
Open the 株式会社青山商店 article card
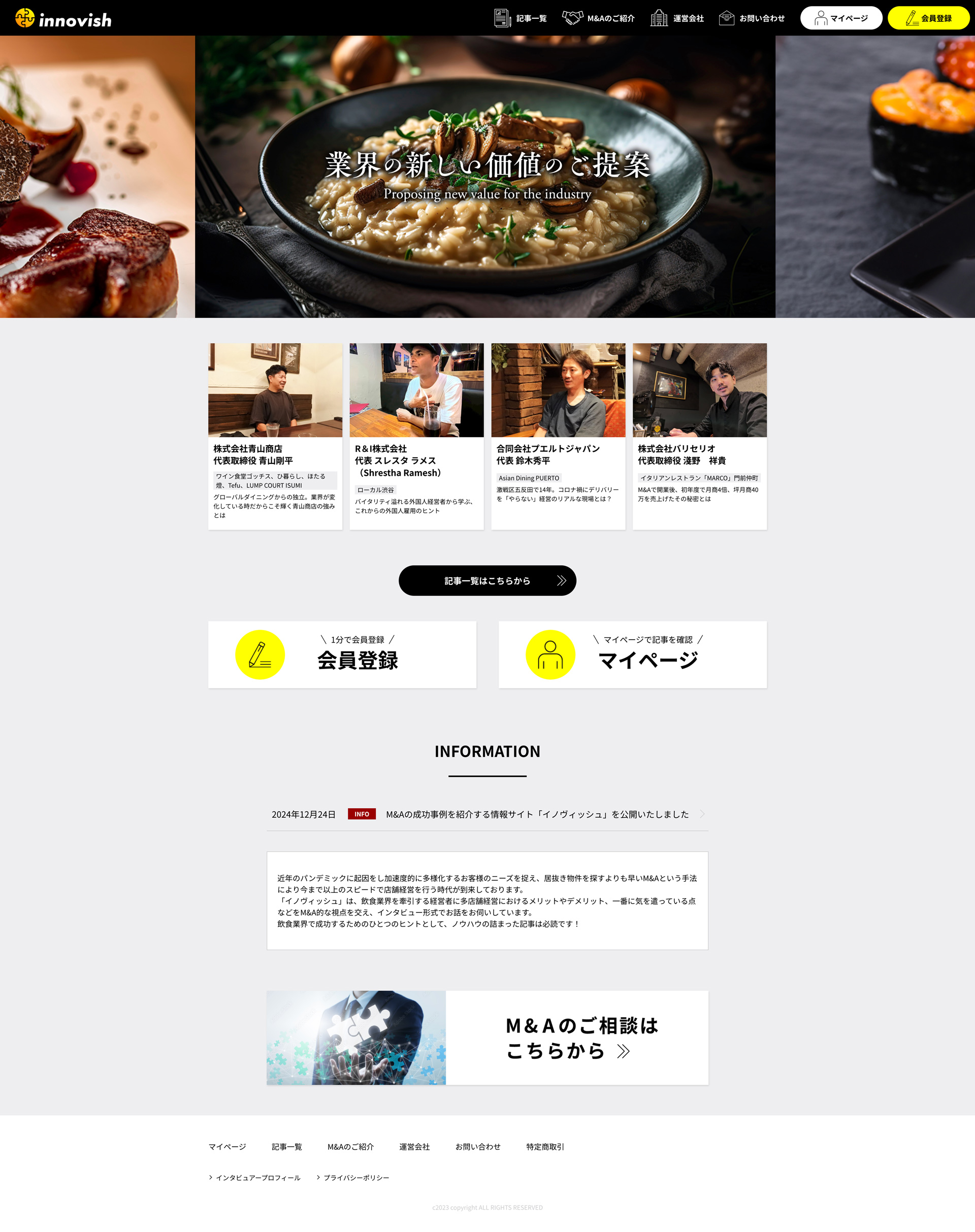(x=275, y=436)
